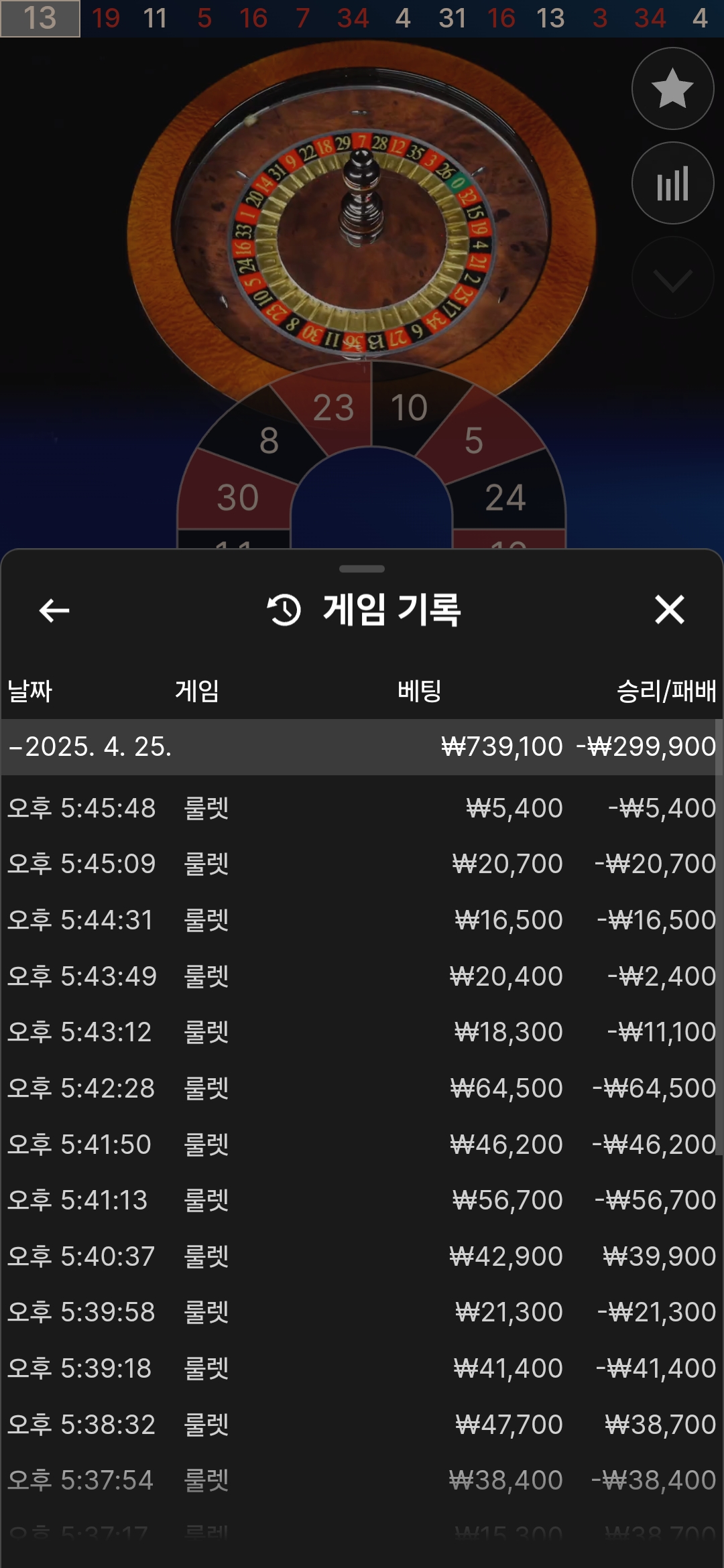Open the statistics bar chart button
Screen dimensions: 724x1568
point(672,183)
